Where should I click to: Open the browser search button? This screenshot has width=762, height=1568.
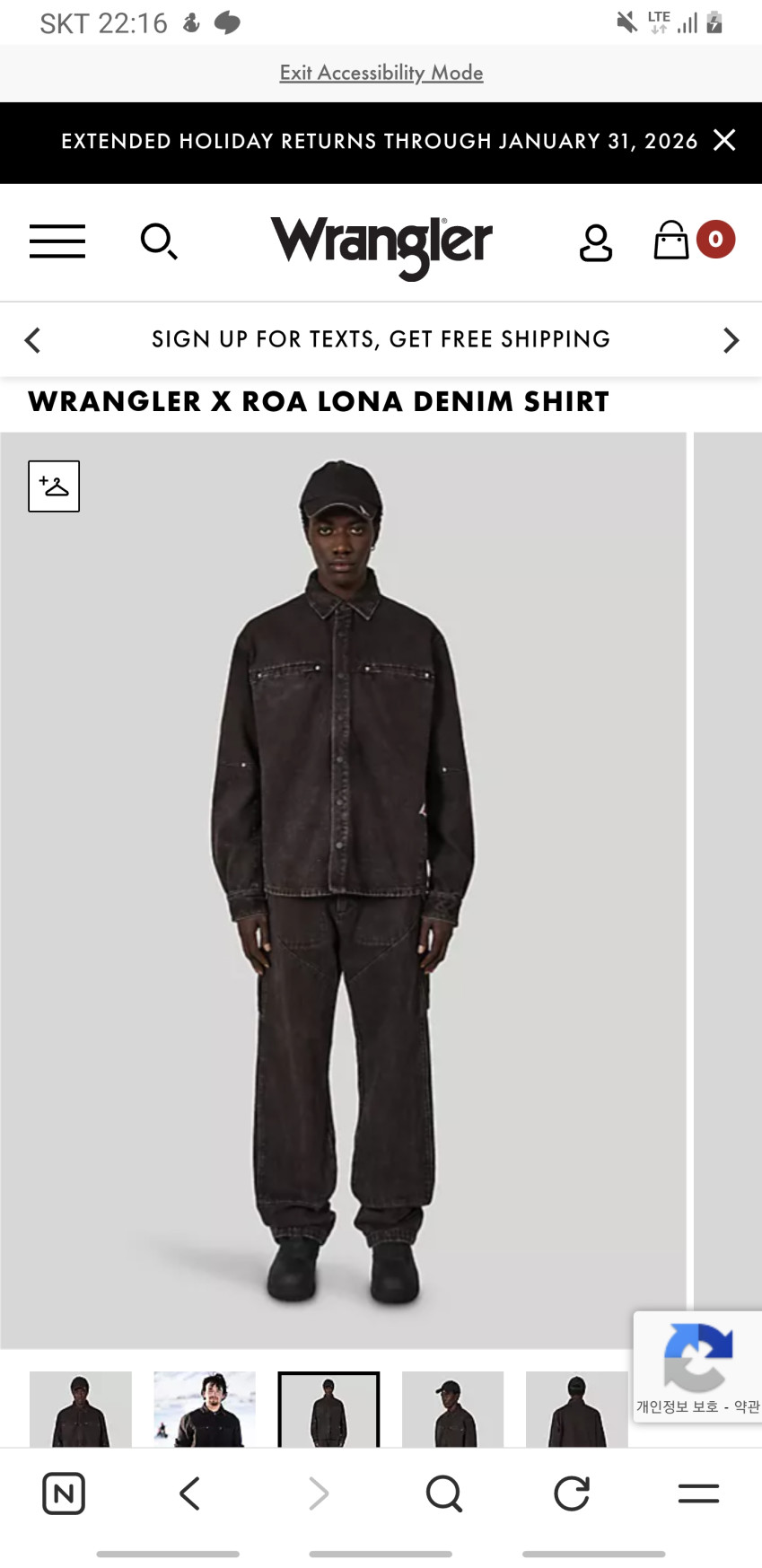pyautogui.click(x=444, y=1494)
